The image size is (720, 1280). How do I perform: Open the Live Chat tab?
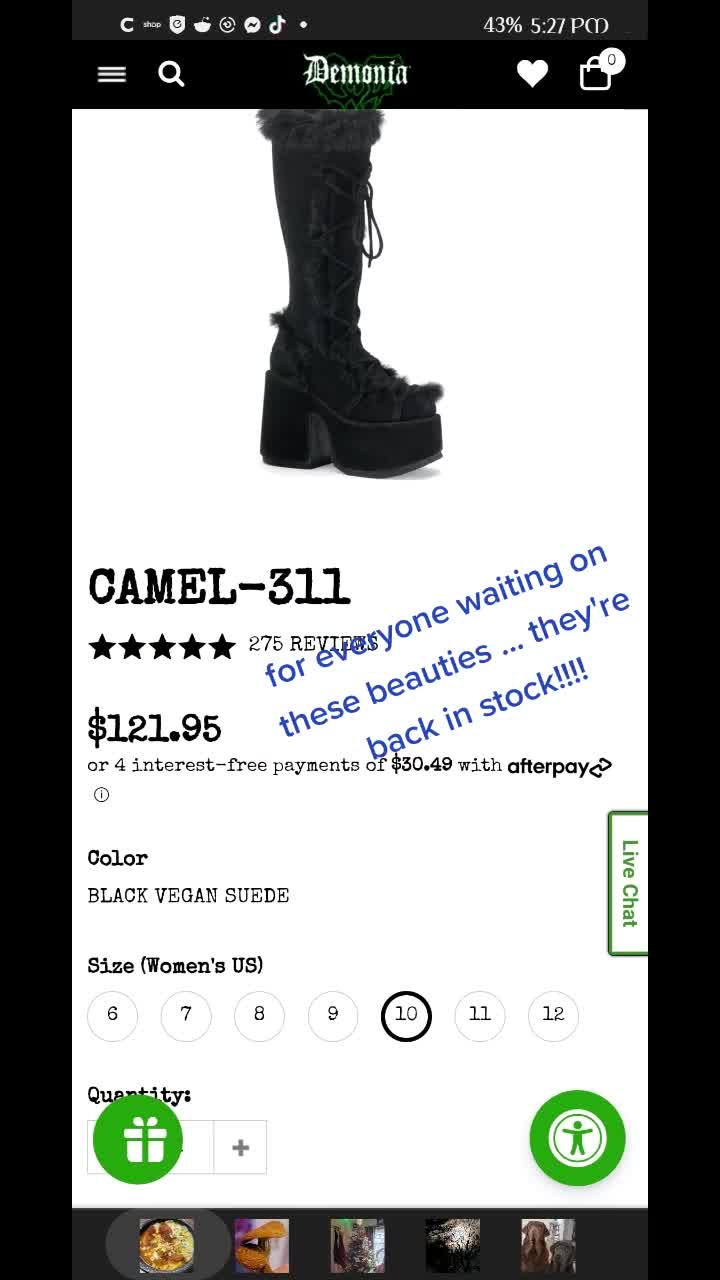628,883
